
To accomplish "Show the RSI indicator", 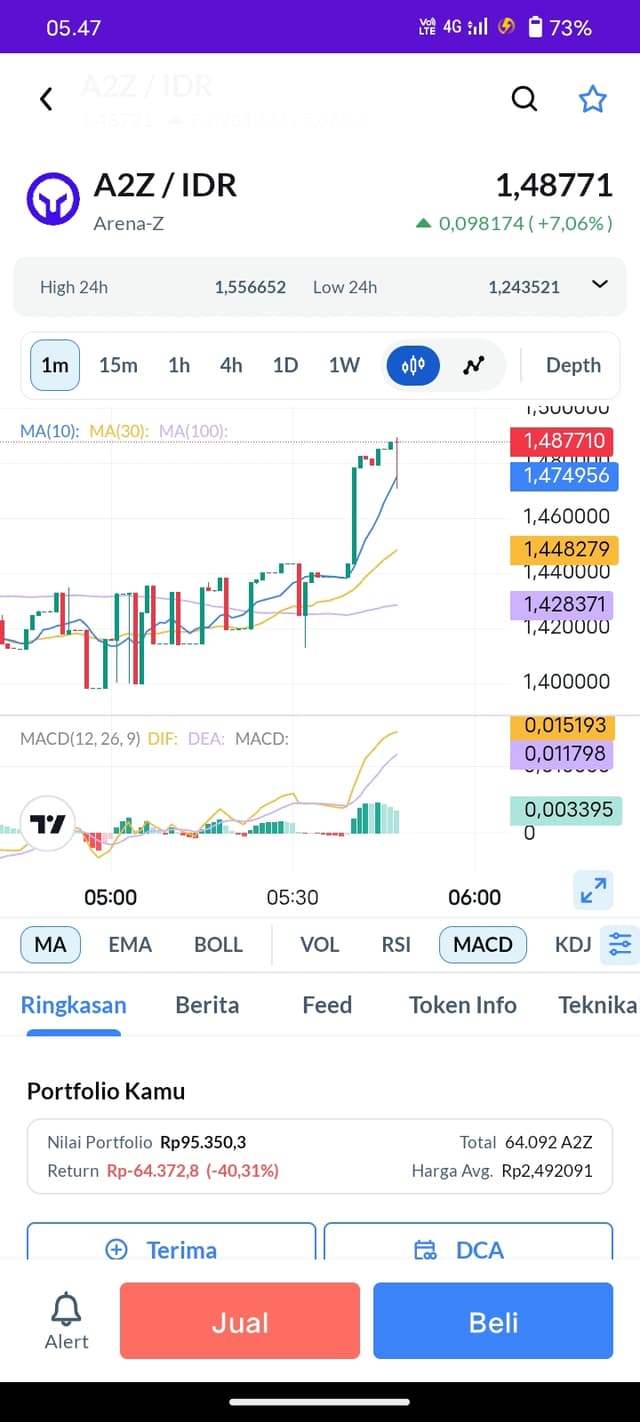I will [396, 944].
